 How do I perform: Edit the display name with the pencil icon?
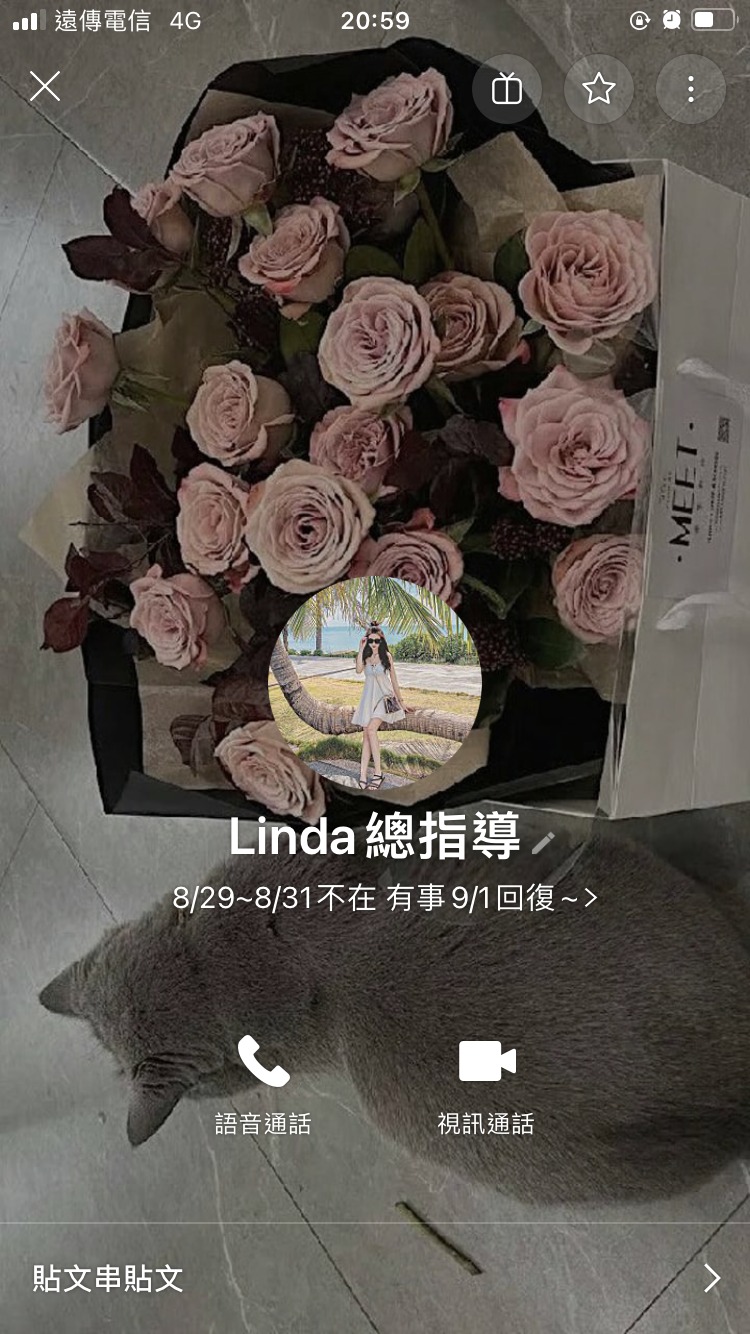pos(542,842)
